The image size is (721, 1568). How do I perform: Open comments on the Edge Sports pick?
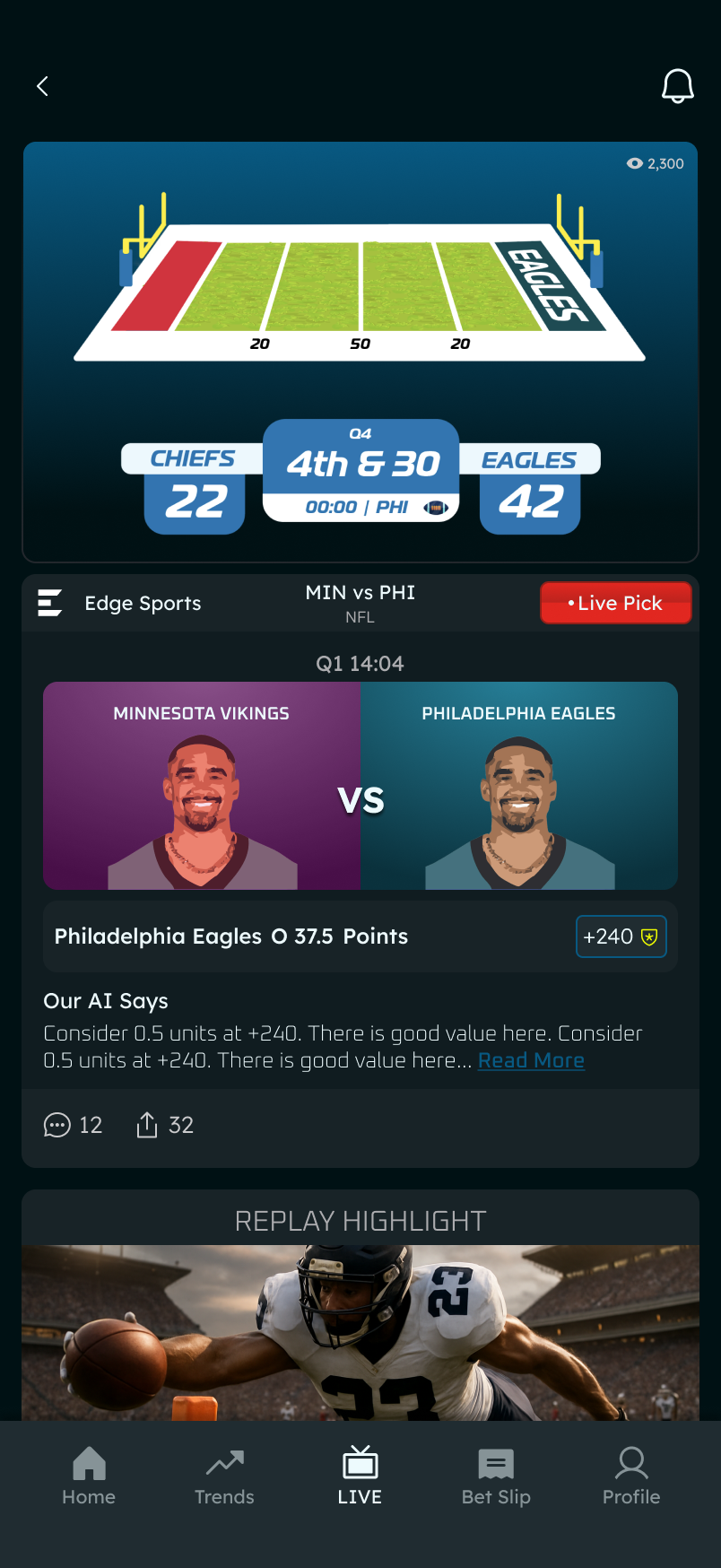pos(73,1125)
